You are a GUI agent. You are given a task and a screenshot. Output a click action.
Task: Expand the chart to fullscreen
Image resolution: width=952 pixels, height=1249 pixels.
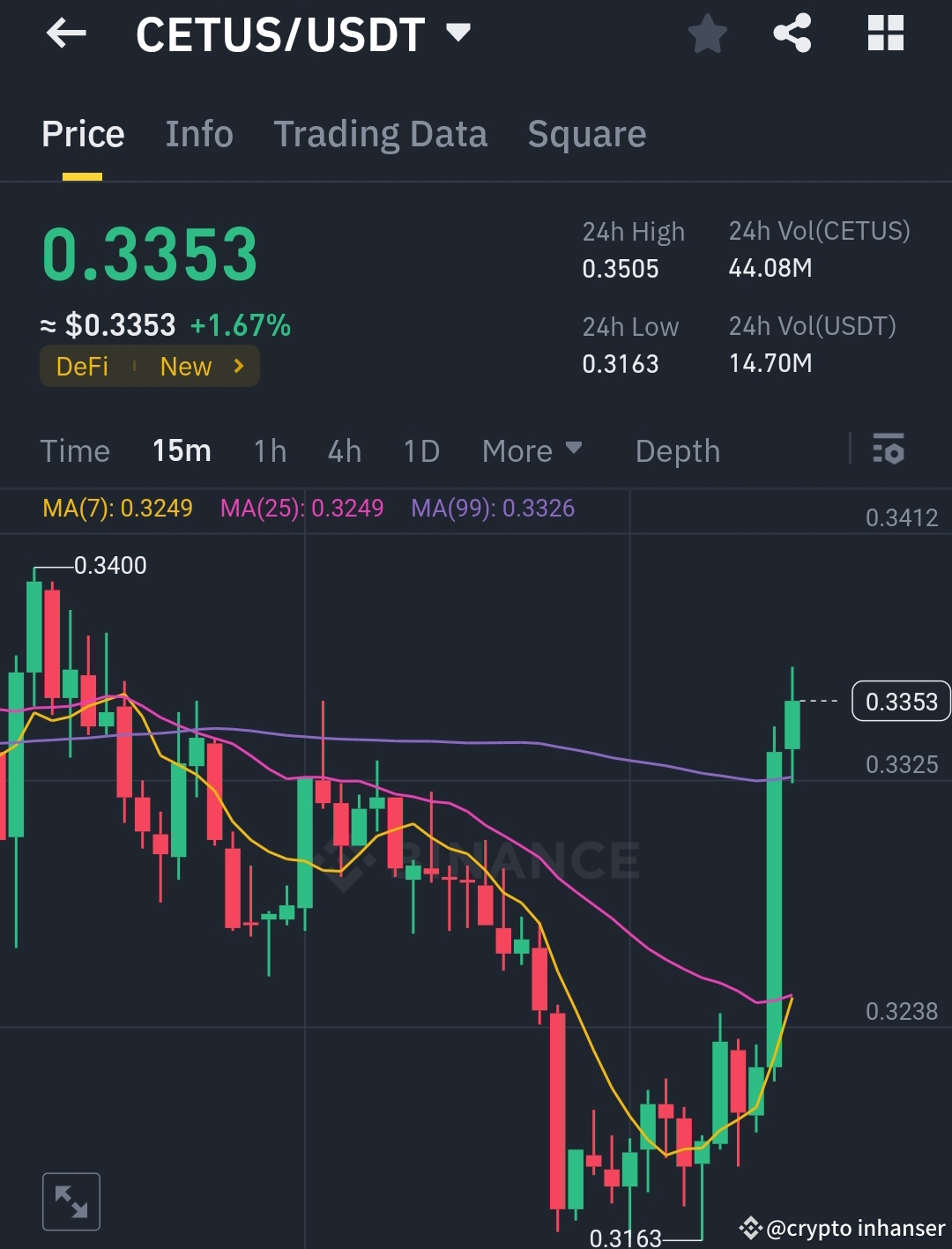(71, 1200)
